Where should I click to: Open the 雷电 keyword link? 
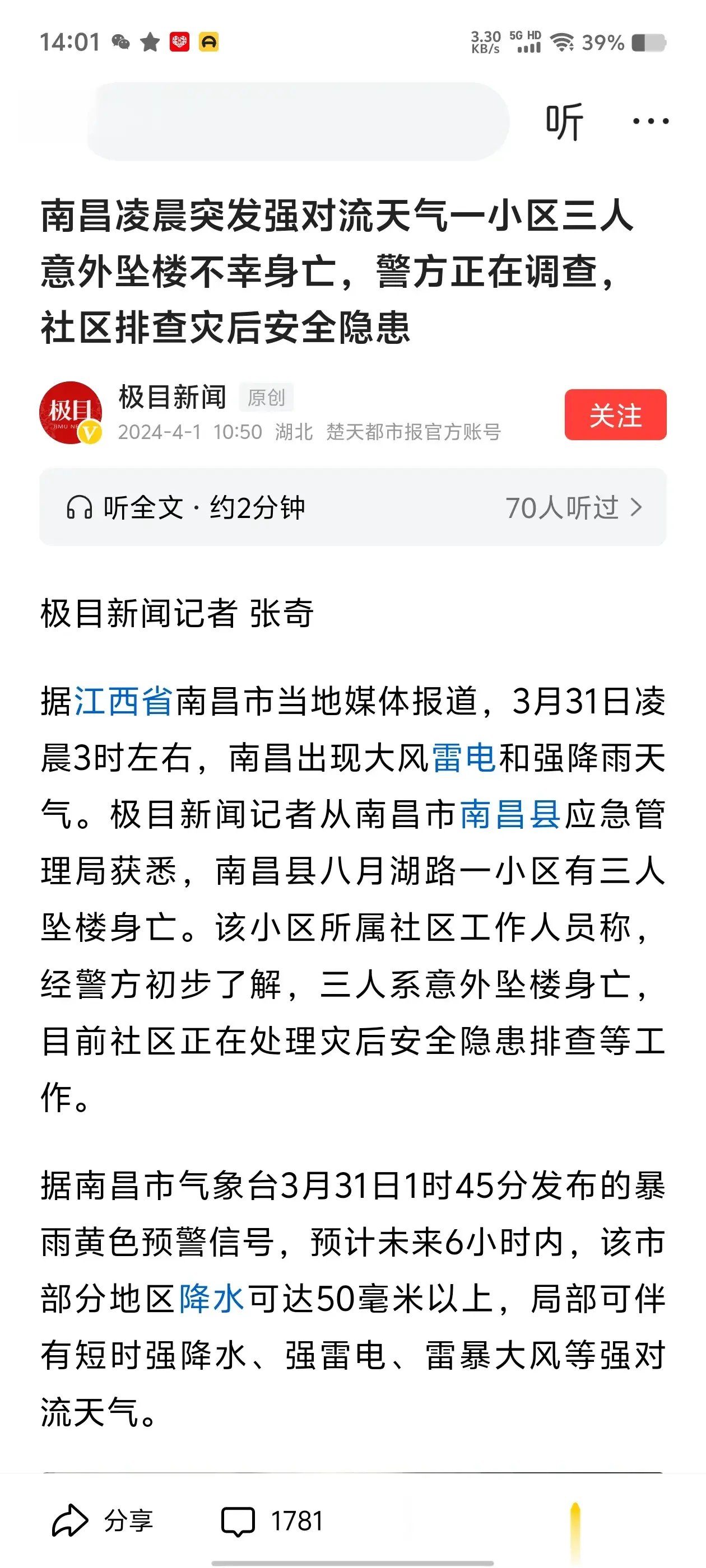pyautogui.click(x=464, y=758)
